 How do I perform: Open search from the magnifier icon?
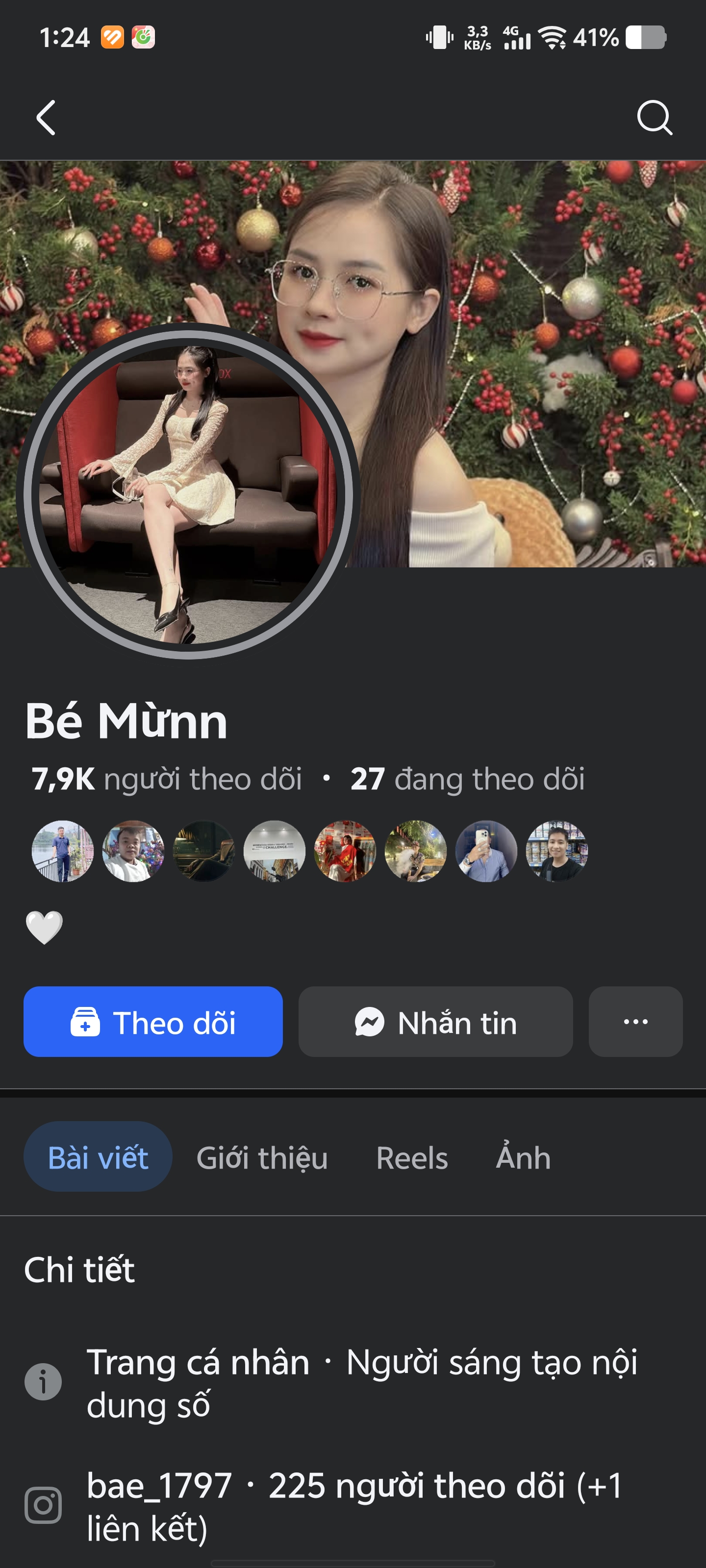click(x=654, y=117)
